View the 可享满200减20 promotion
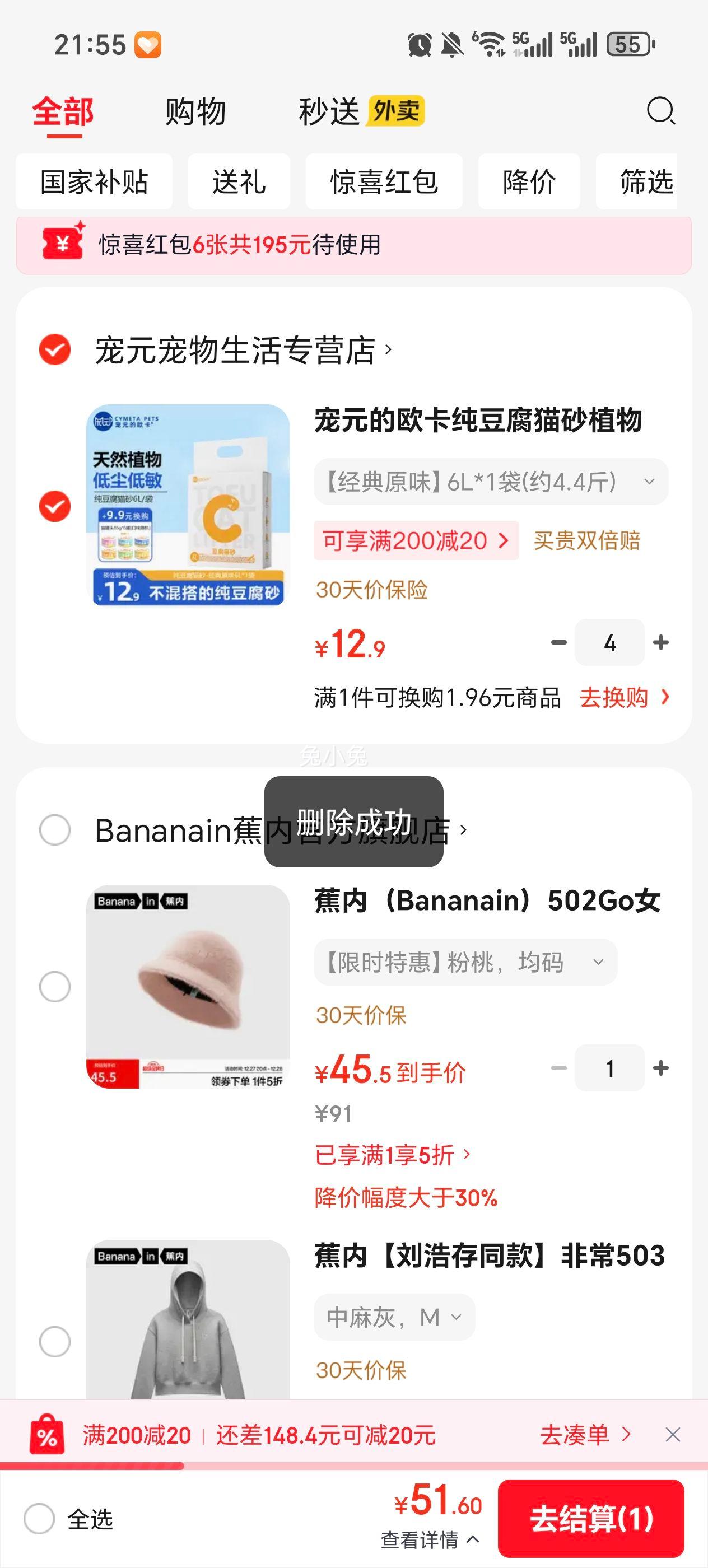The height and width of the screenshot is (1568, 708). point(416,540)
